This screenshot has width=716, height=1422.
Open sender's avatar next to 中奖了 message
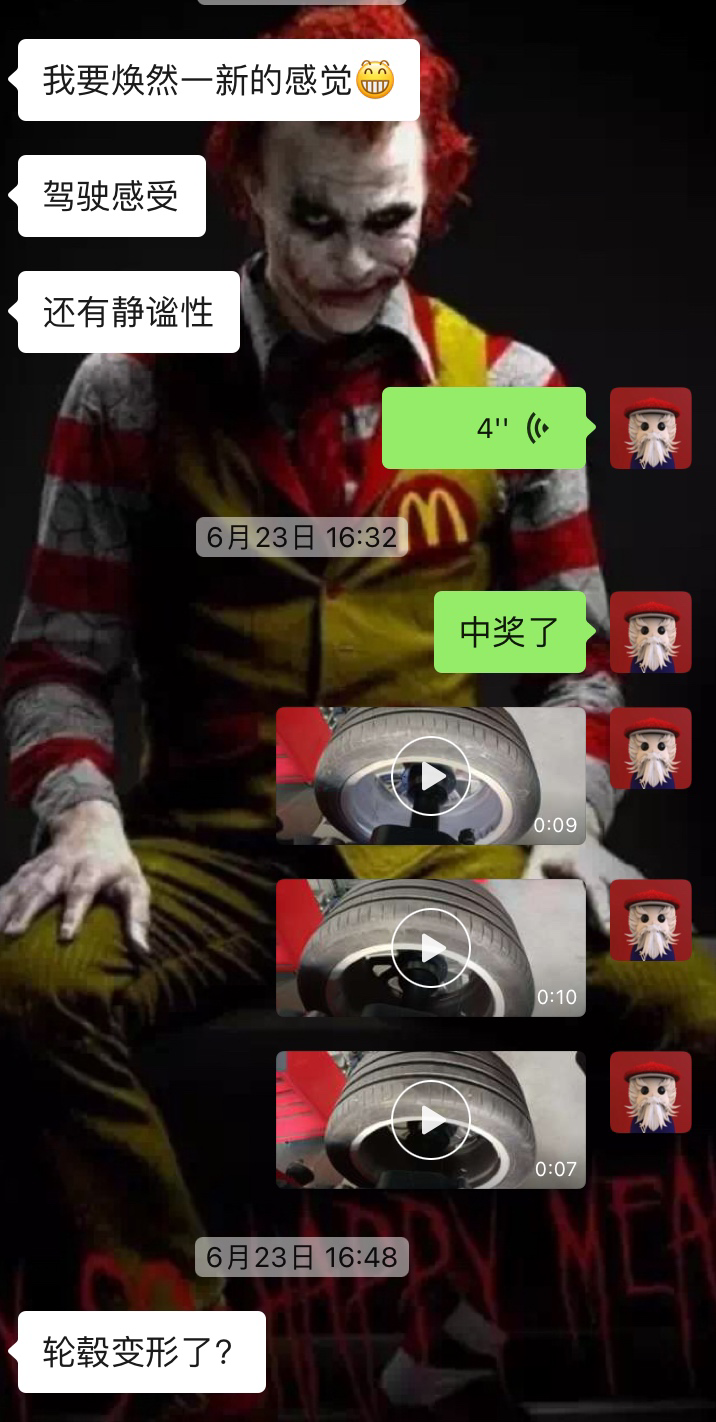[650, 632]
